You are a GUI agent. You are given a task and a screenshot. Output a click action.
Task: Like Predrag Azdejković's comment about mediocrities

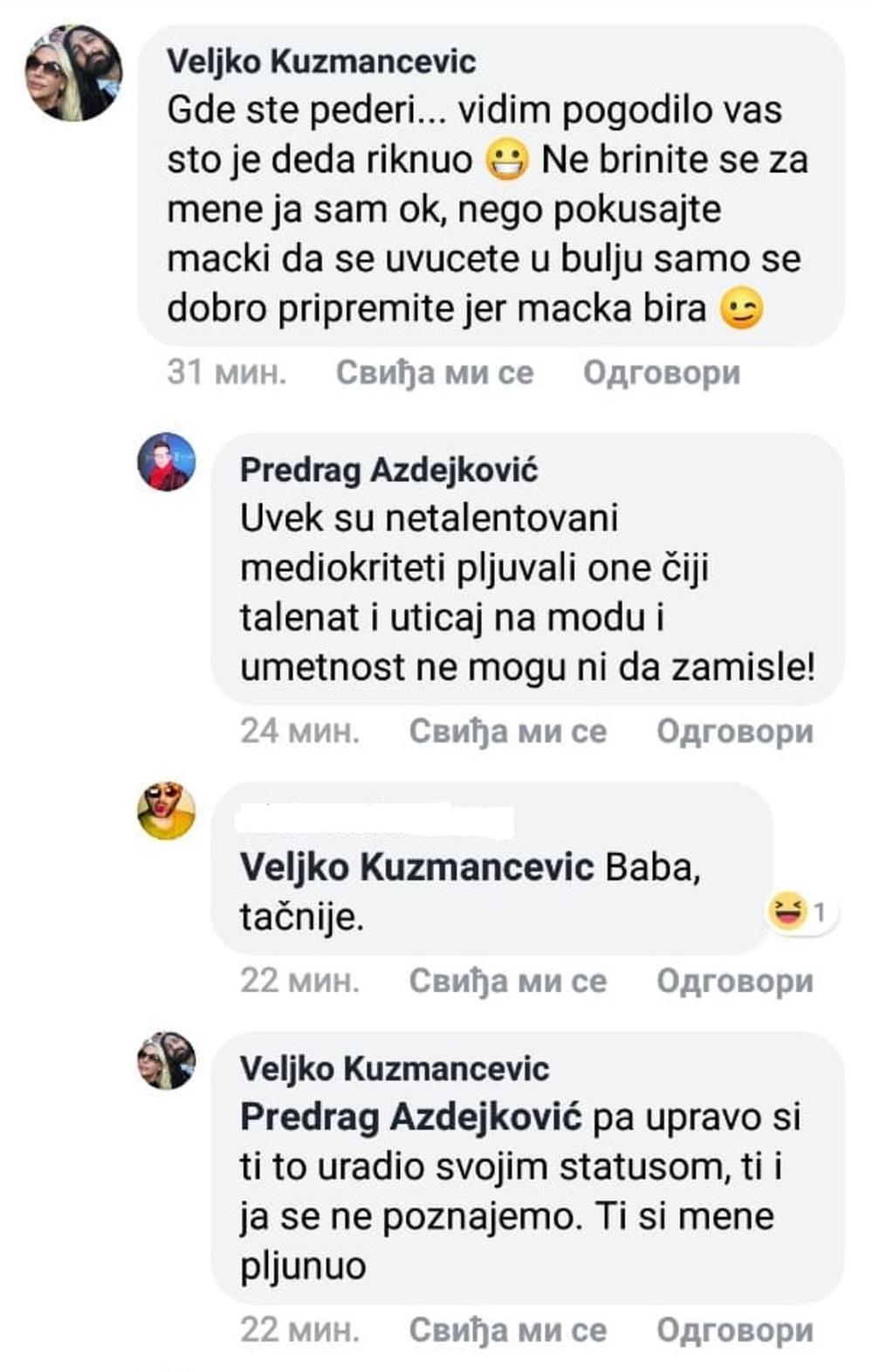(x=507, y=731)
